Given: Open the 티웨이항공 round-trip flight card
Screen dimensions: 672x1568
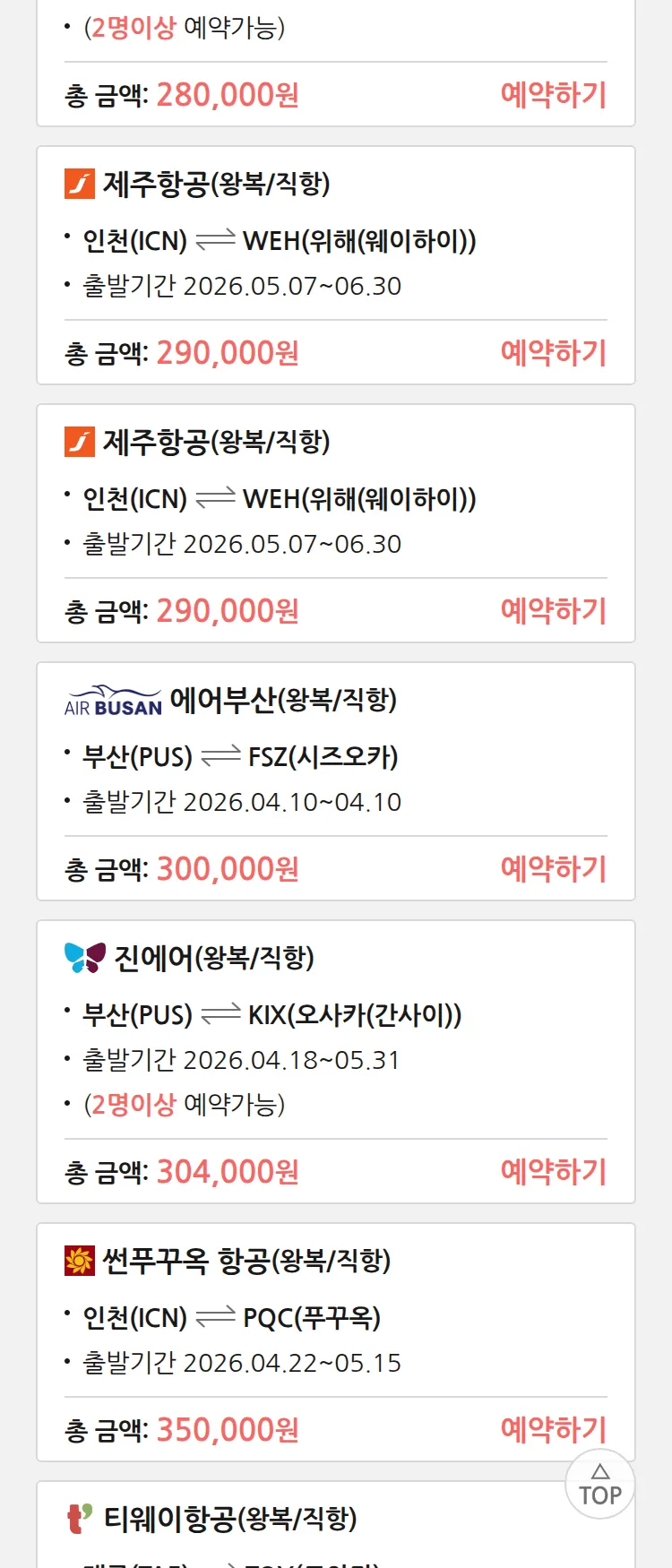Looking at the screenshot, I should point(230,1519).
